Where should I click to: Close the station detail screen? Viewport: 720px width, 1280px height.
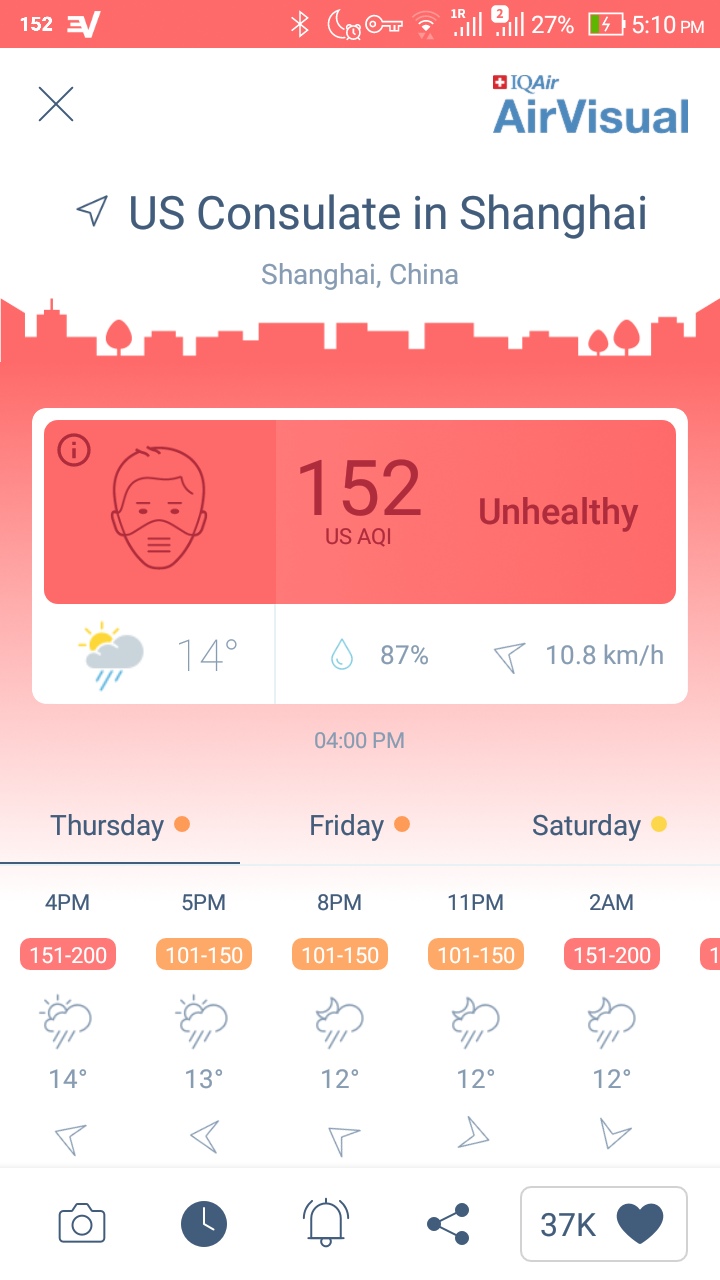56,104
